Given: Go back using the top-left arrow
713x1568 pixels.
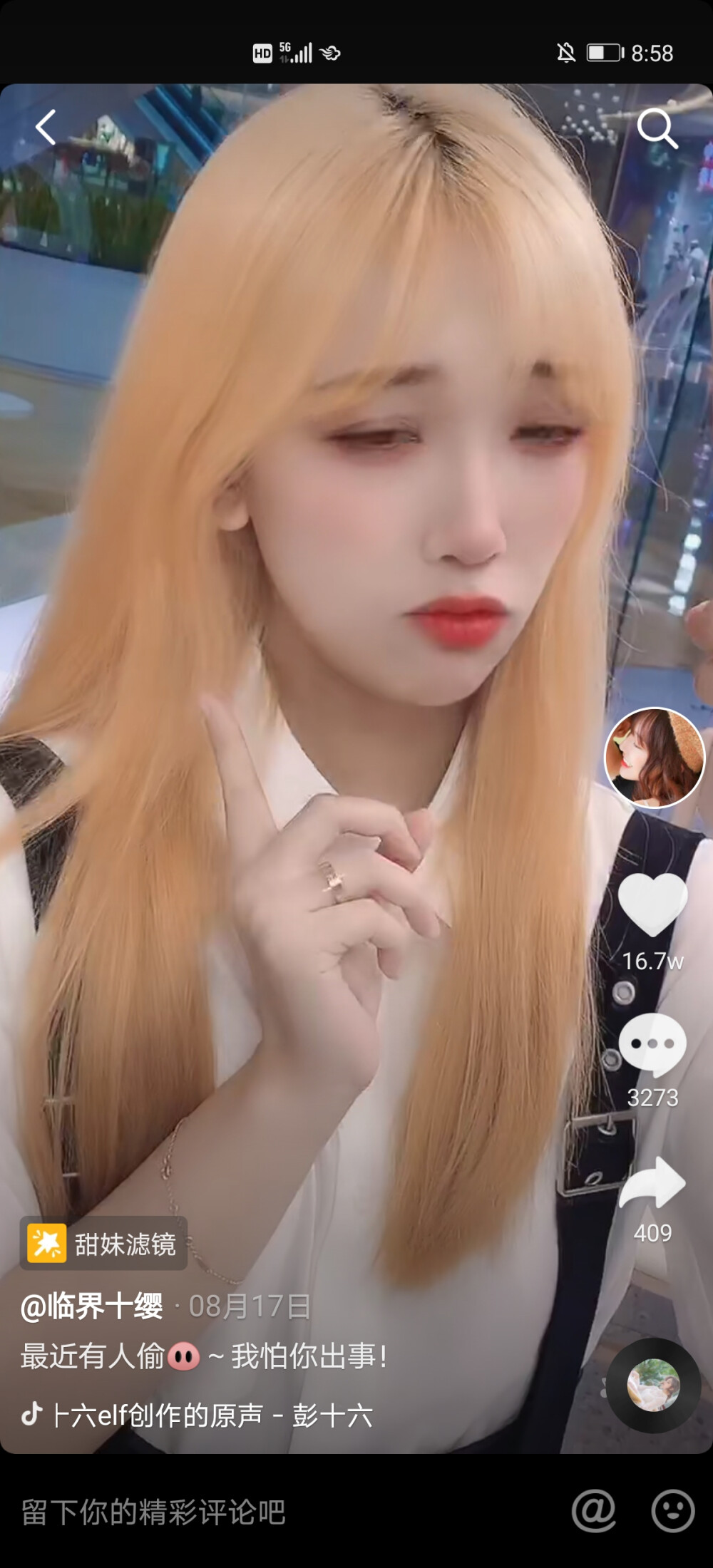Looking at the screenshot, I should click(x=46, y=128).
